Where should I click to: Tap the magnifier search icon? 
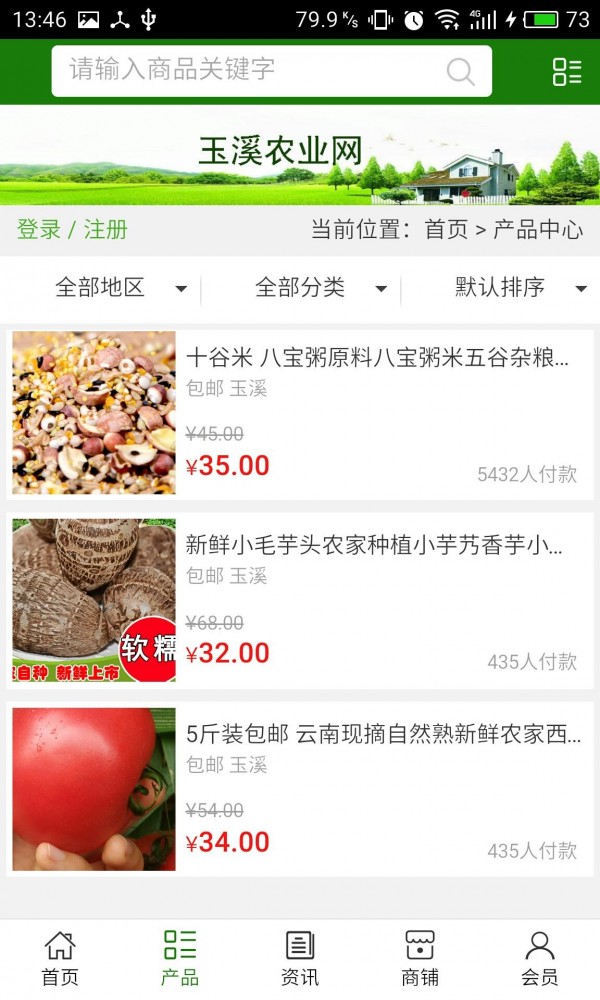pyautogui.click(x=460, y=71)
